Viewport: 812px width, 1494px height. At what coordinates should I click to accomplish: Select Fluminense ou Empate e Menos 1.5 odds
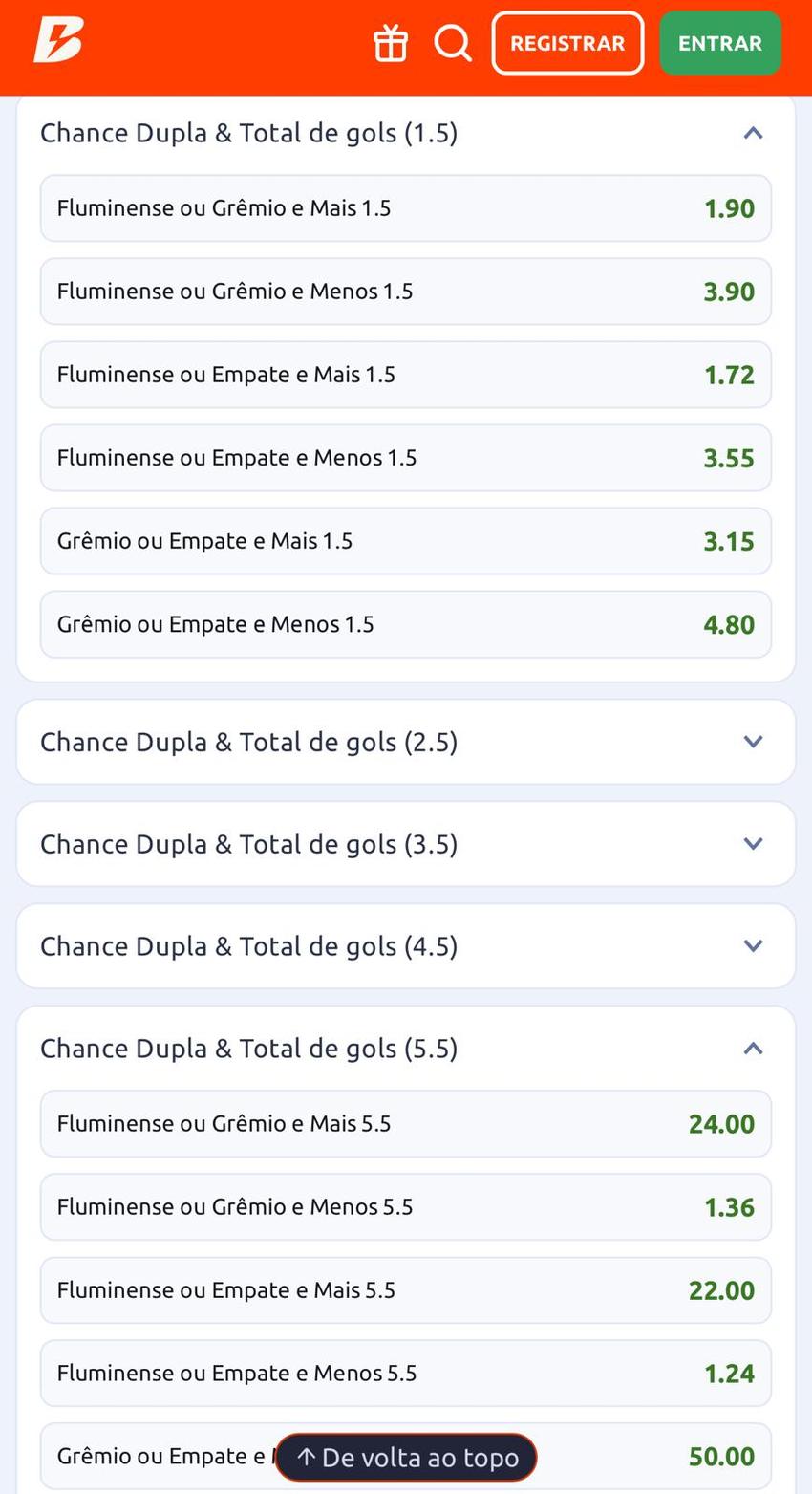(x=406, y=457)
